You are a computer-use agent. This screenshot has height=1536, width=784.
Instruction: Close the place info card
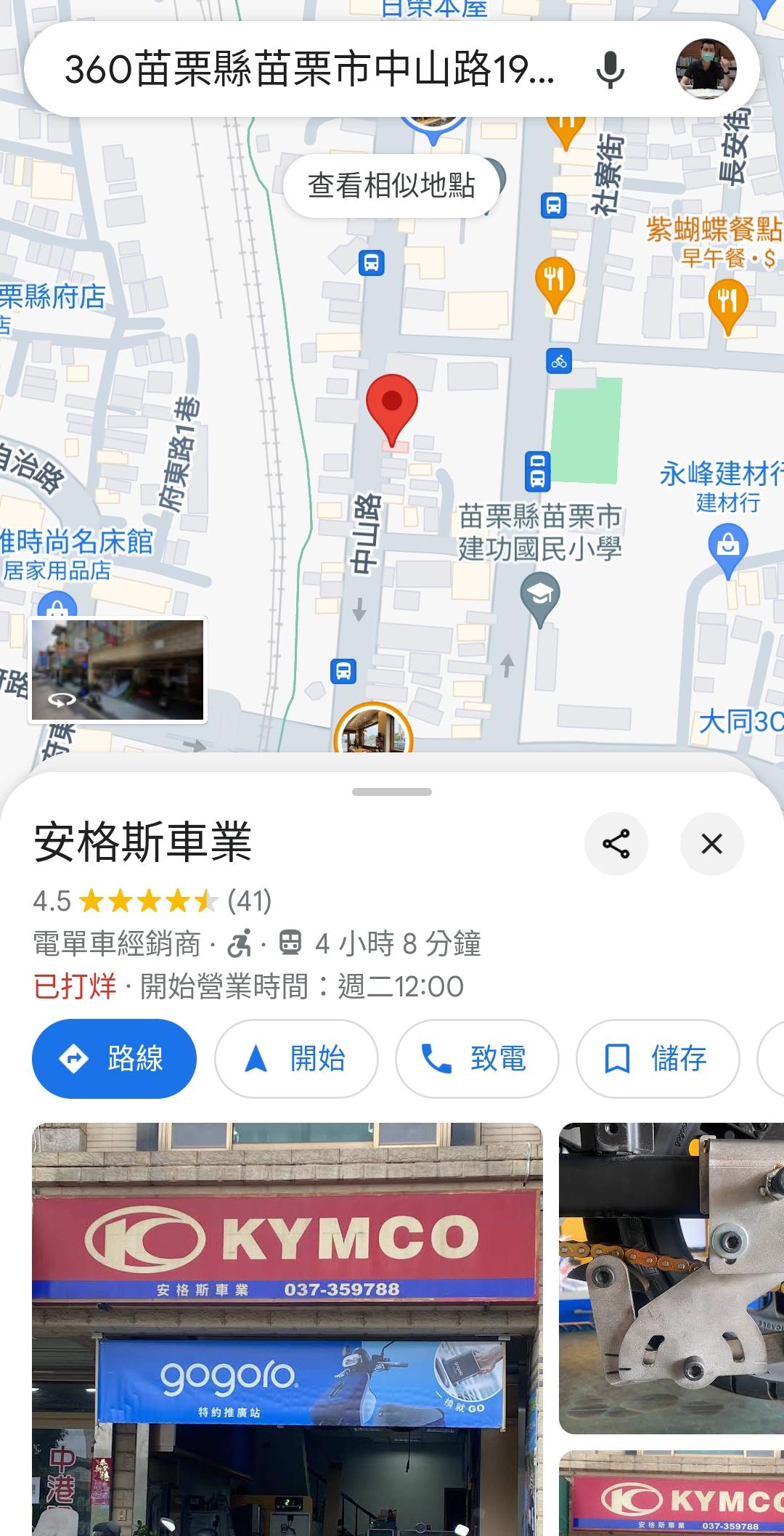(711, 844)
